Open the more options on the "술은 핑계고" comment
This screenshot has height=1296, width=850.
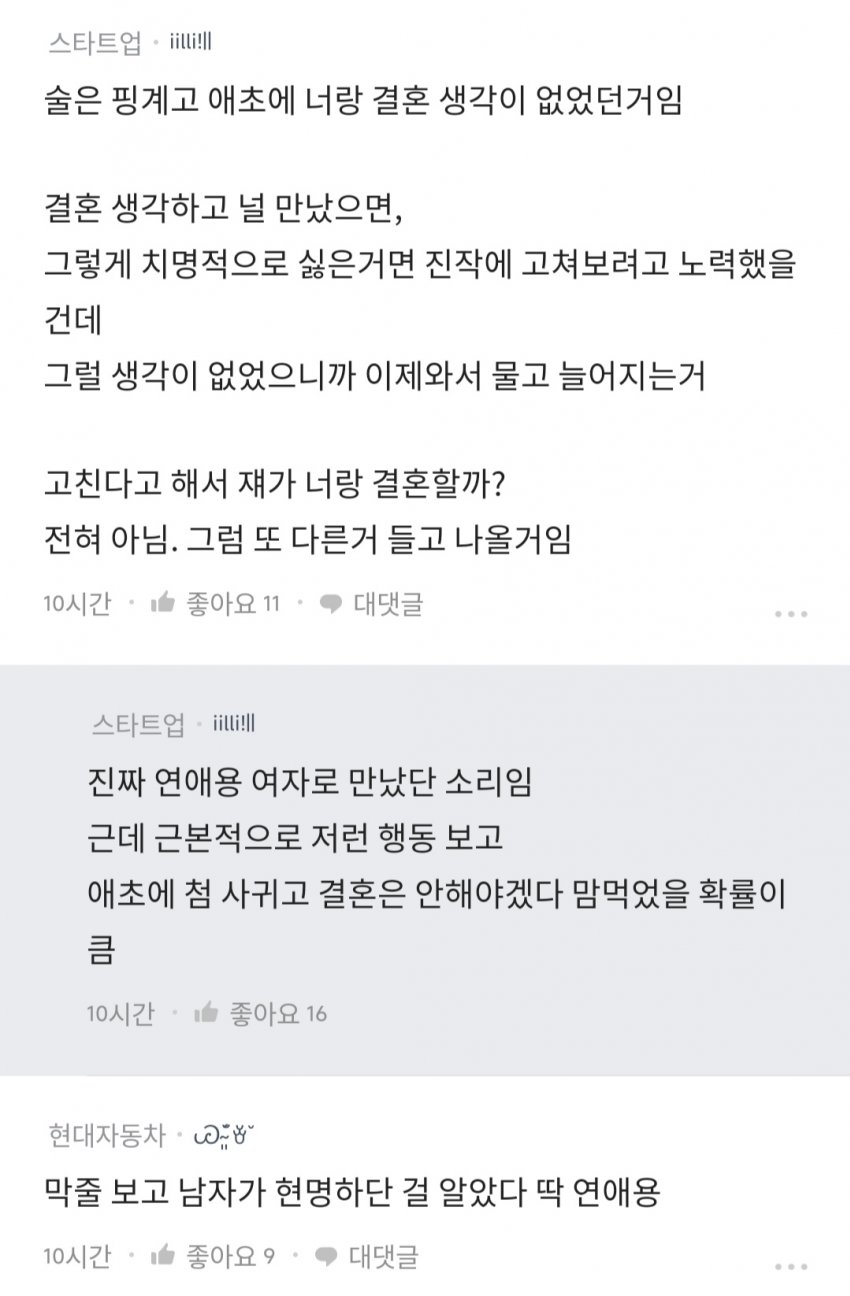pos(791,613)
